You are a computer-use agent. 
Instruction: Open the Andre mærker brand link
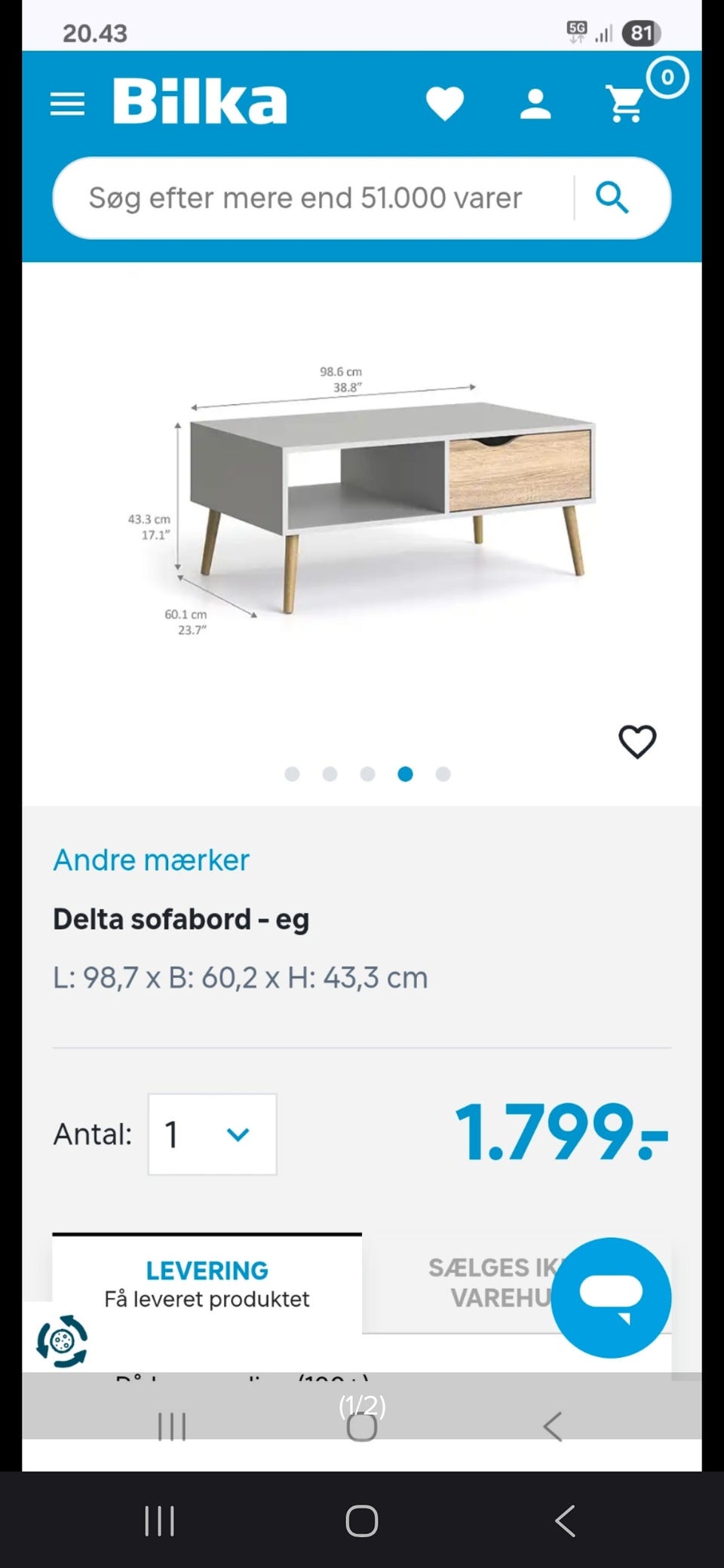(150, 859)
